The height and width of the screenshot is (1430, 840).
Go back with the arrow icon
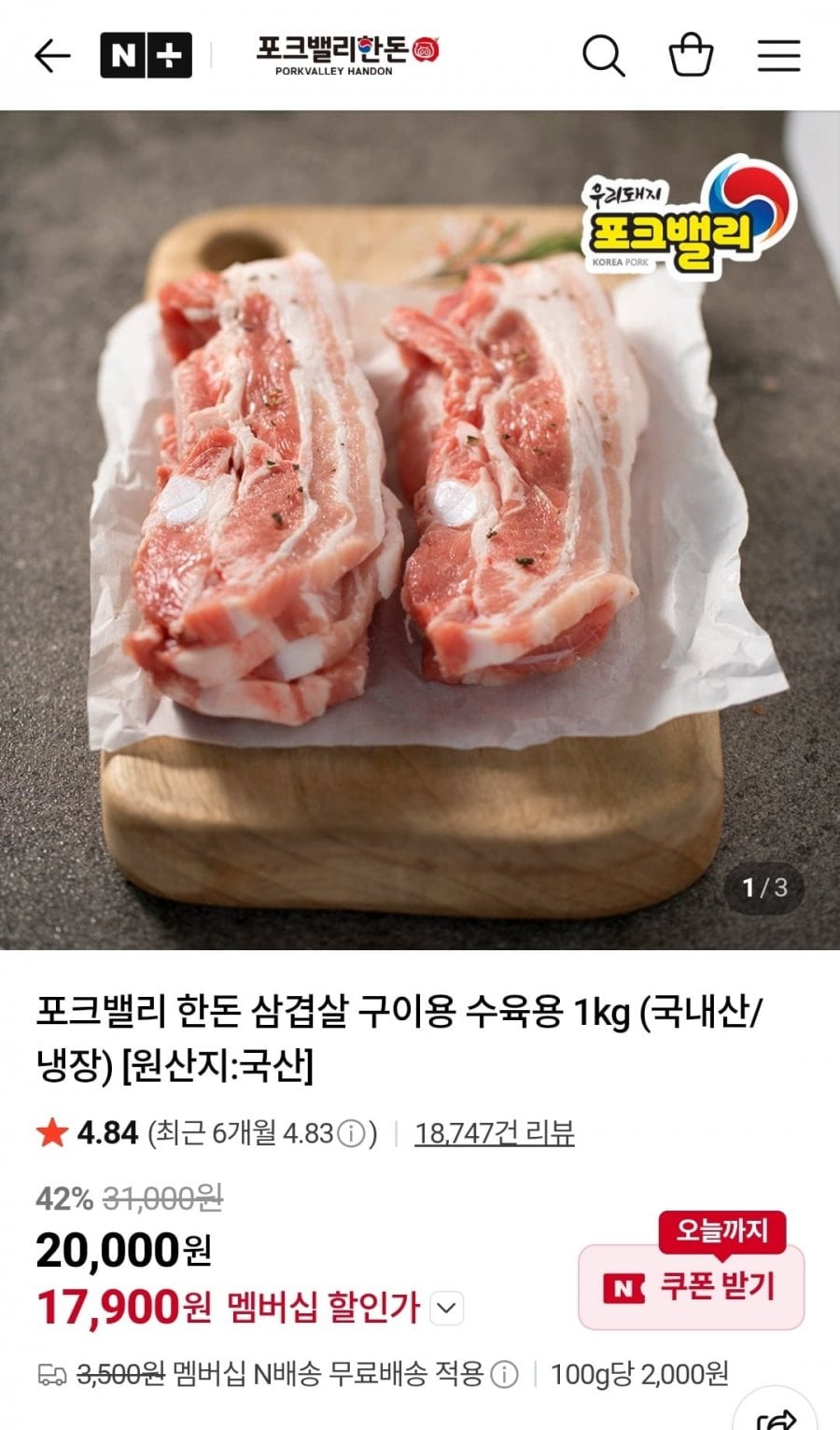(x=52, y=56)
